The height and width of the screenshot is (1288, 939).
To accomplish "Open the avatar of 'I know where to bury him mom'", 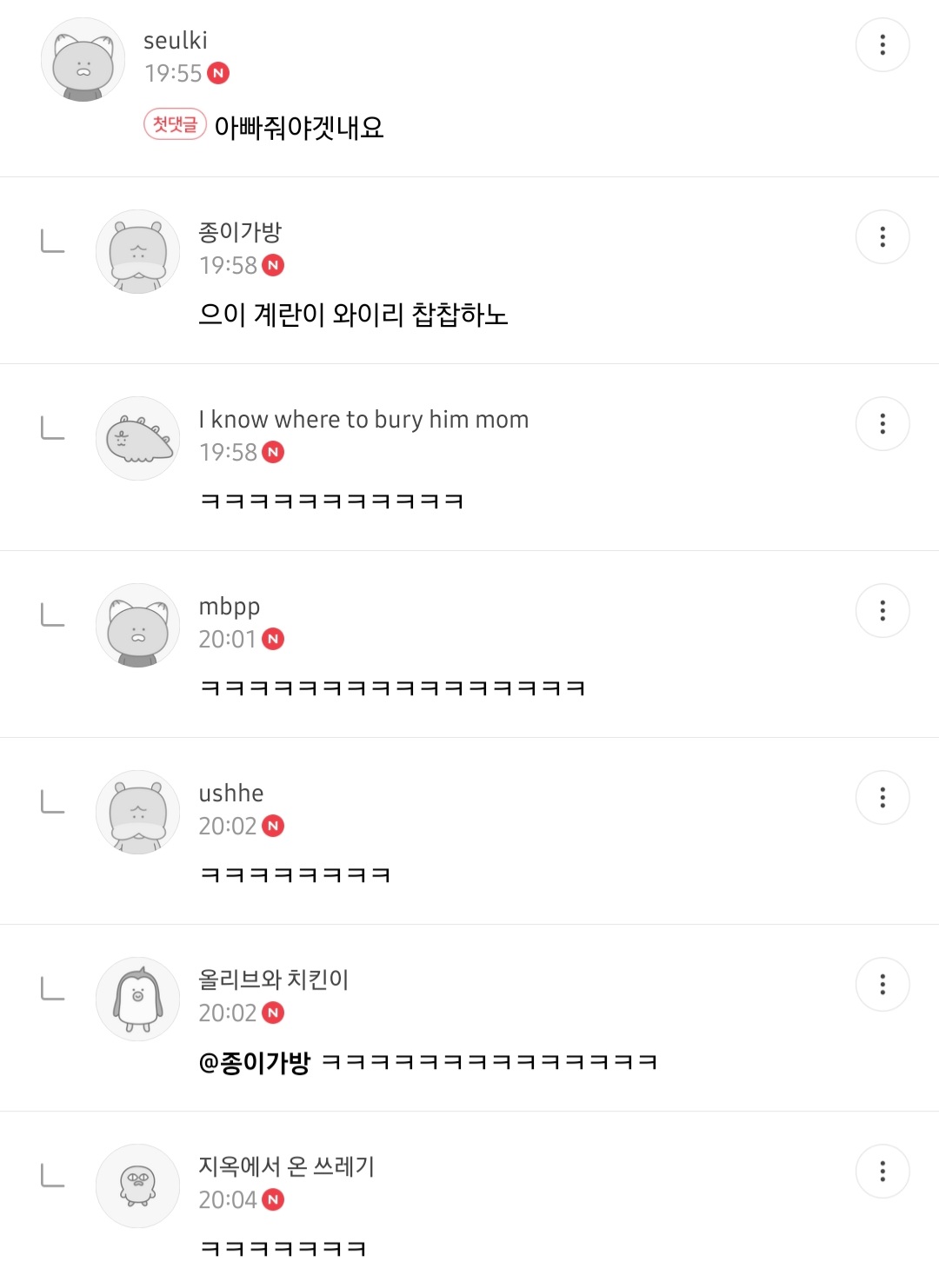I will [137, 438].
